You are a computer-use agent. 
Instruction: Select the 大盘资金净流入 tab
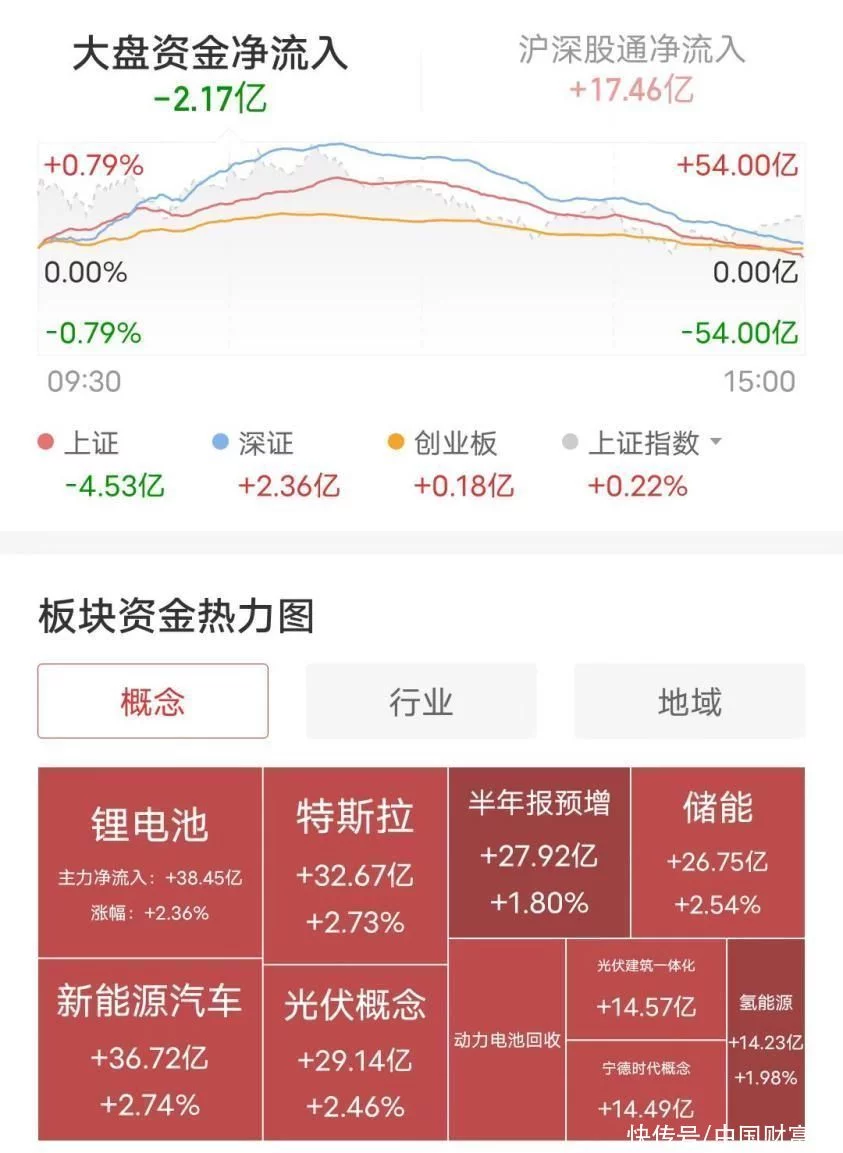point(210,72)
